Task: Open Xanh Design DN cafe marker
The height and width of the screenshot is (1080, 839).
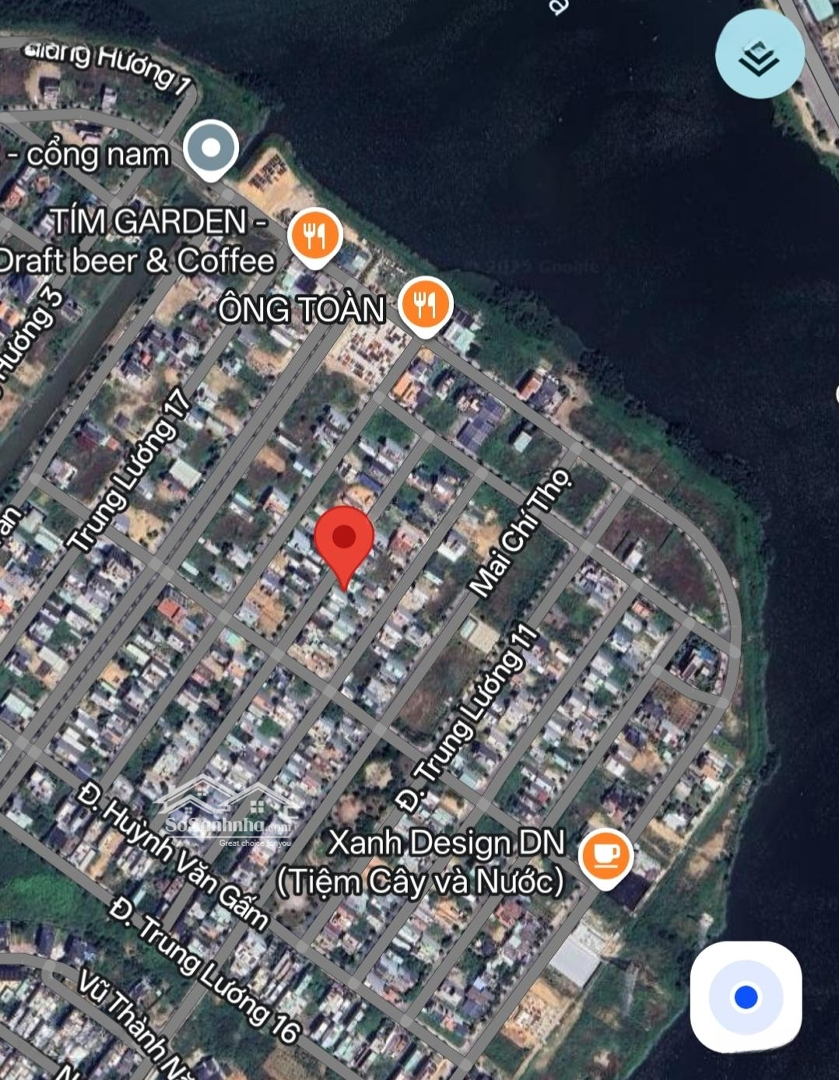Action: [x=604, y=855]
